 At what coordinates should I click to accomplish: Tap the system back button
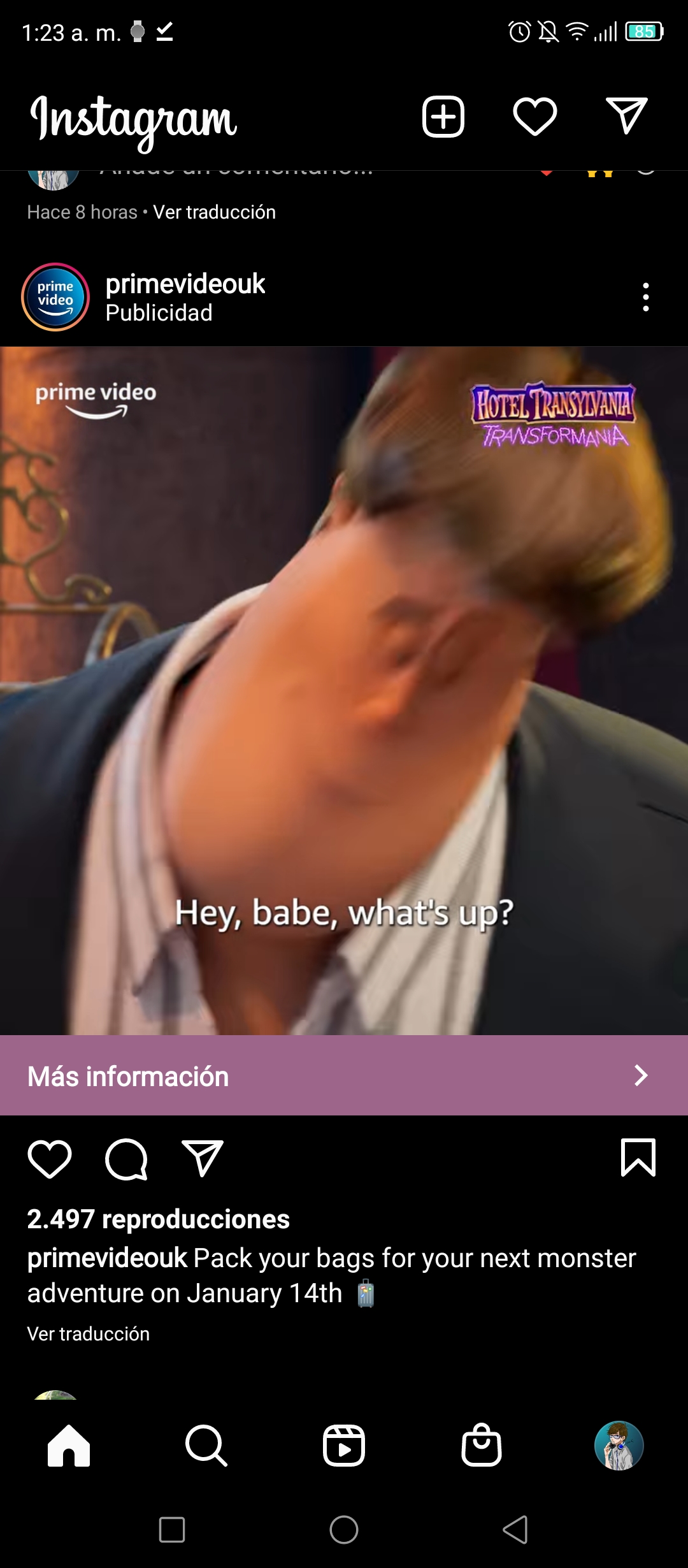516,1529
